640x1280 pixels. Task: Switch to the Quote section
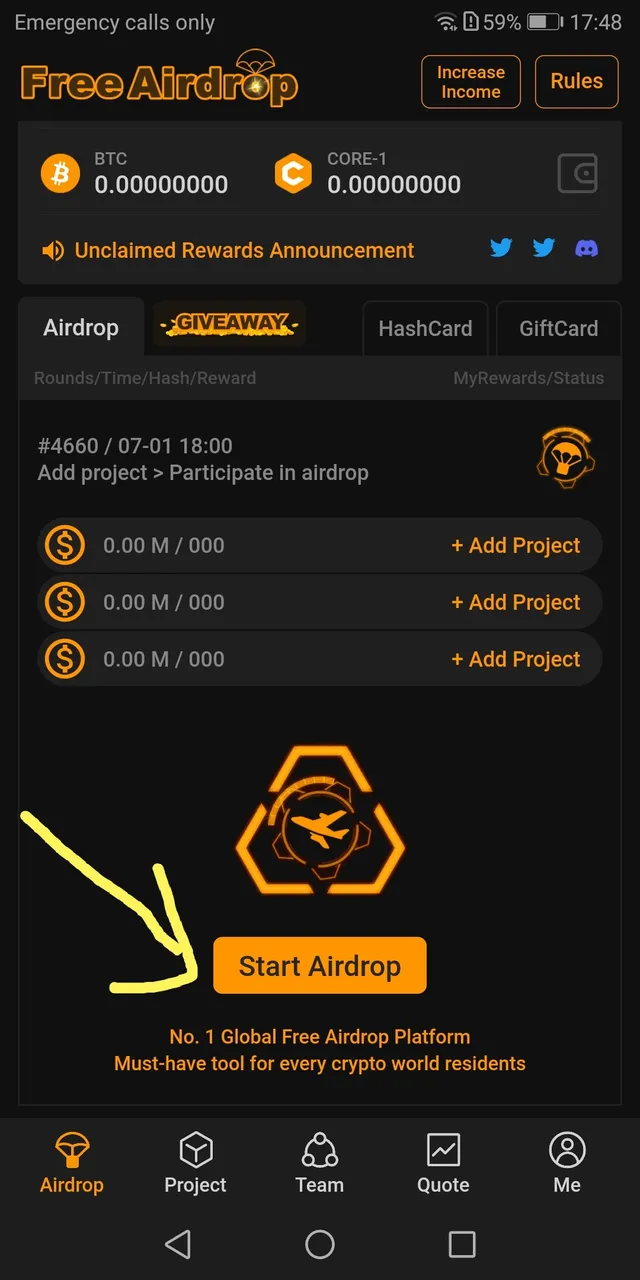443,1163
